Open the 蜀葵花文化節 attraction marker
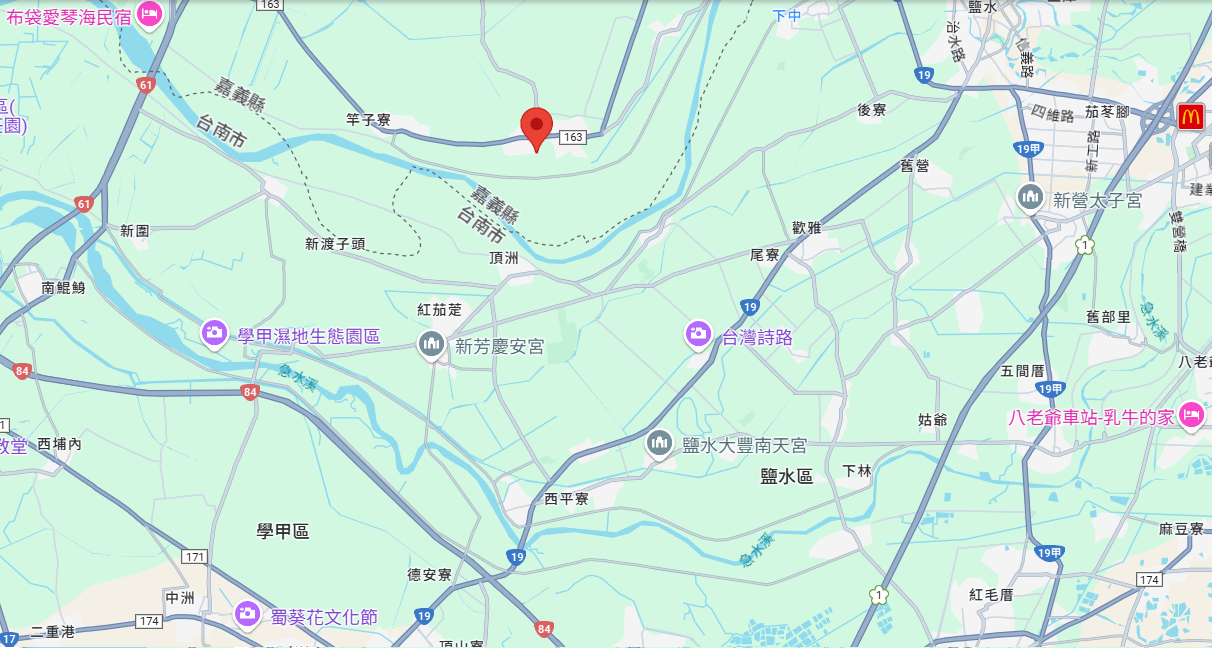This screenshot has width=1212, height=648. 248,613
